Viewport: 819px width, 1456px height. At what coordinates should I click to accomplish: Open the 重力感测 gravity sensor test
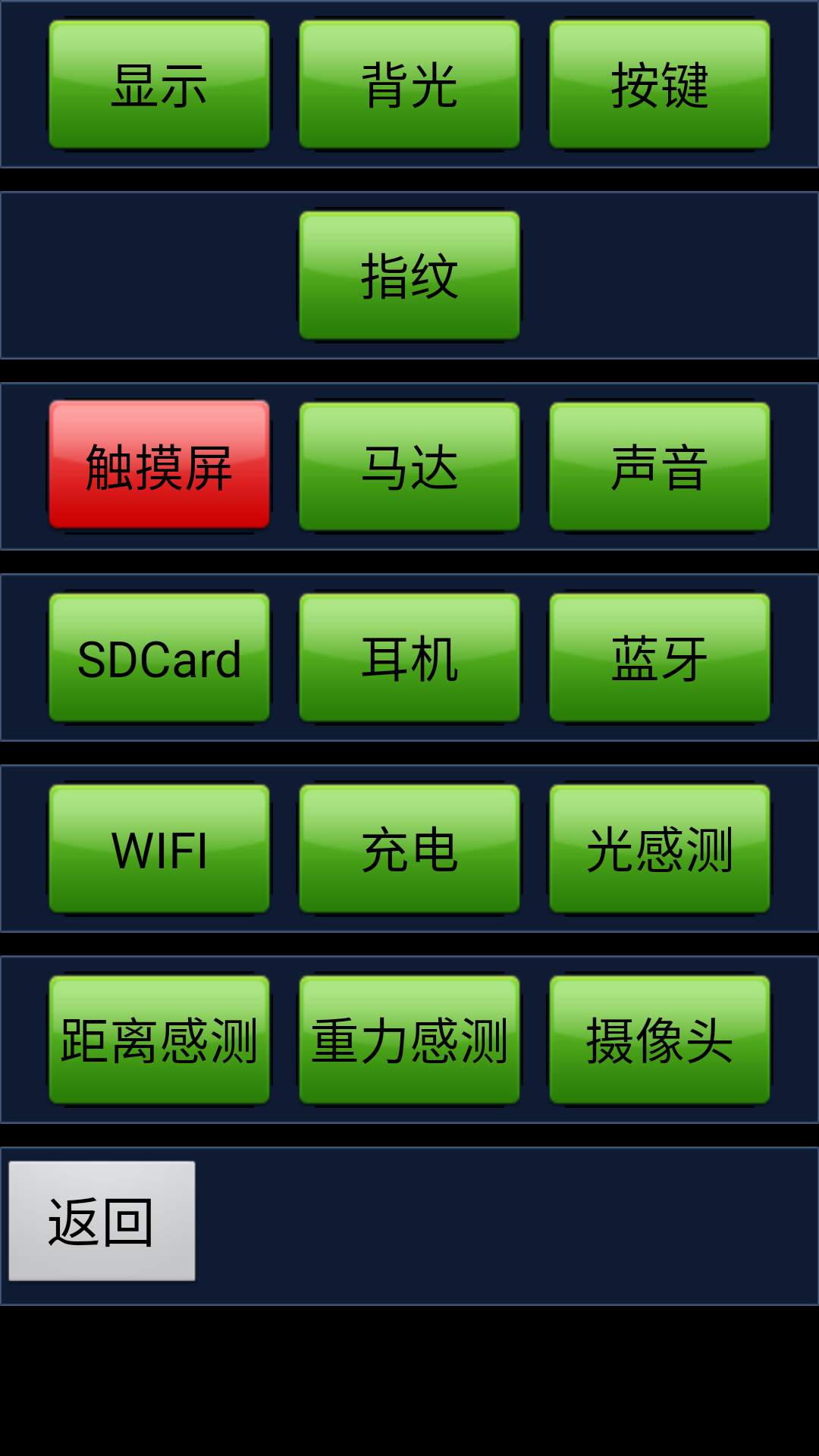click(x=409, y=1040)
